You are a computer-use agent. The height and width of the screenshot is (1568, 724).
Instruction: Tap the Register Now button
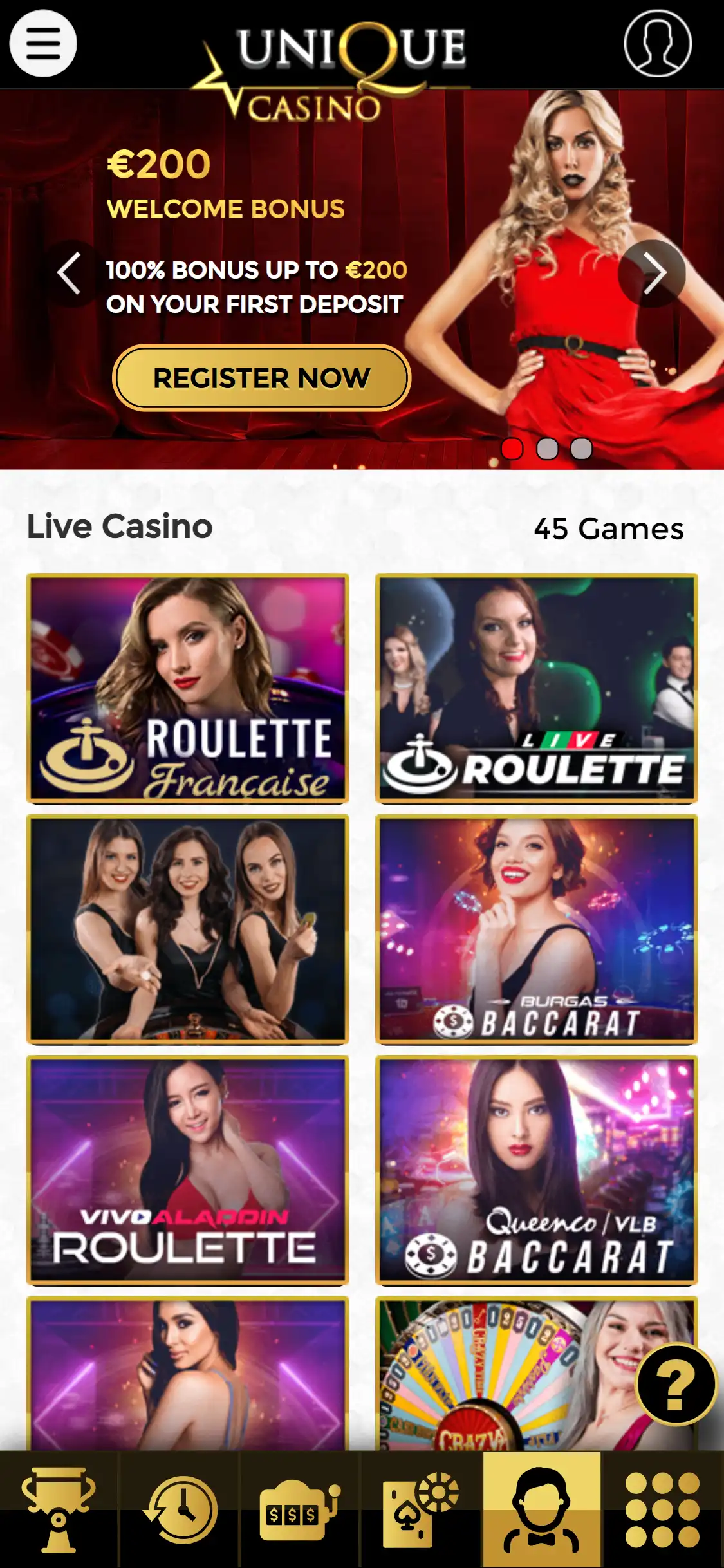point(261,378)
